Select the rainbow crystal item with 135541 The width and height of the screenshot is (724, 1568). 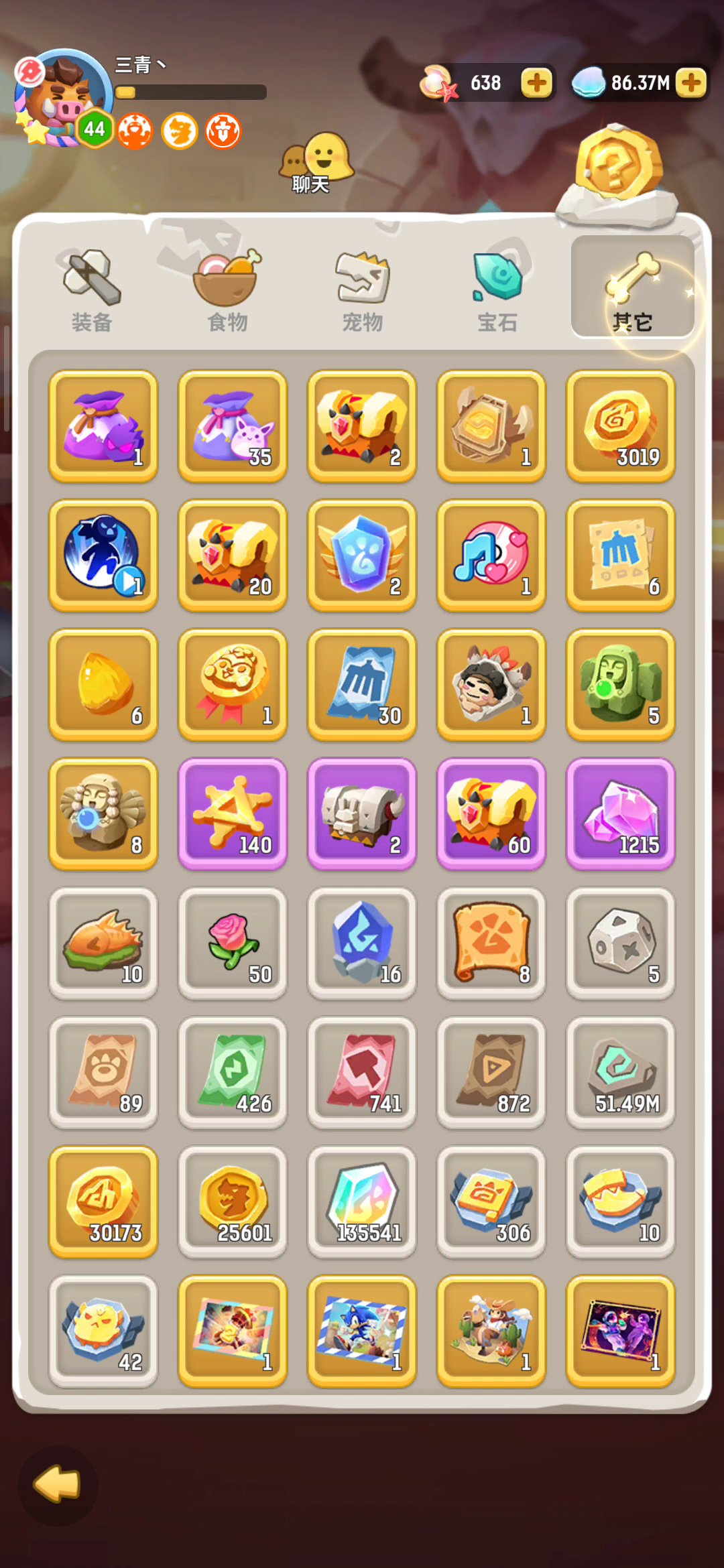coord(362,1202)
